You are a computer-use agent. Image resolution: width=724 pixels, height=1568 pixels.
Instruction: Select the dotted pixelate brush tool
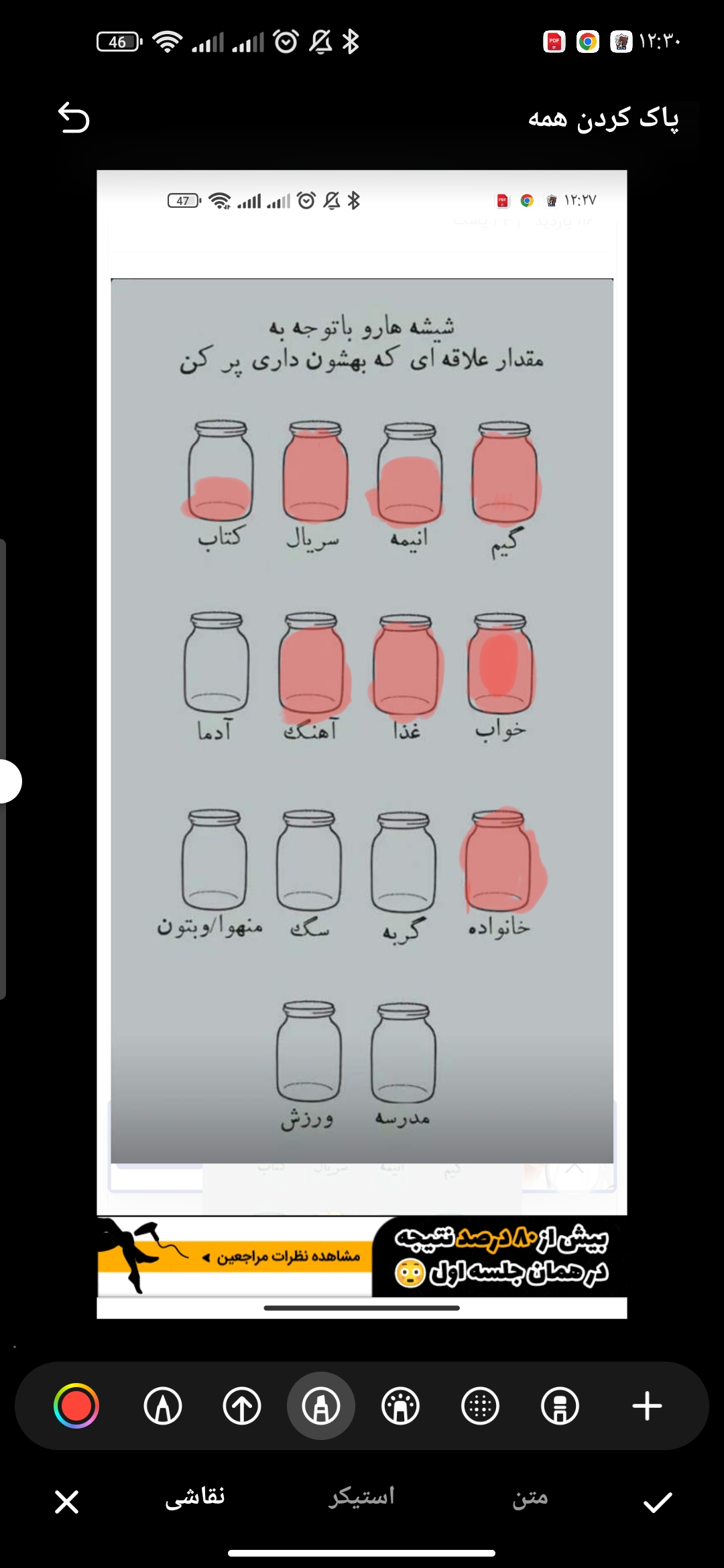(x=480, y=1406)
